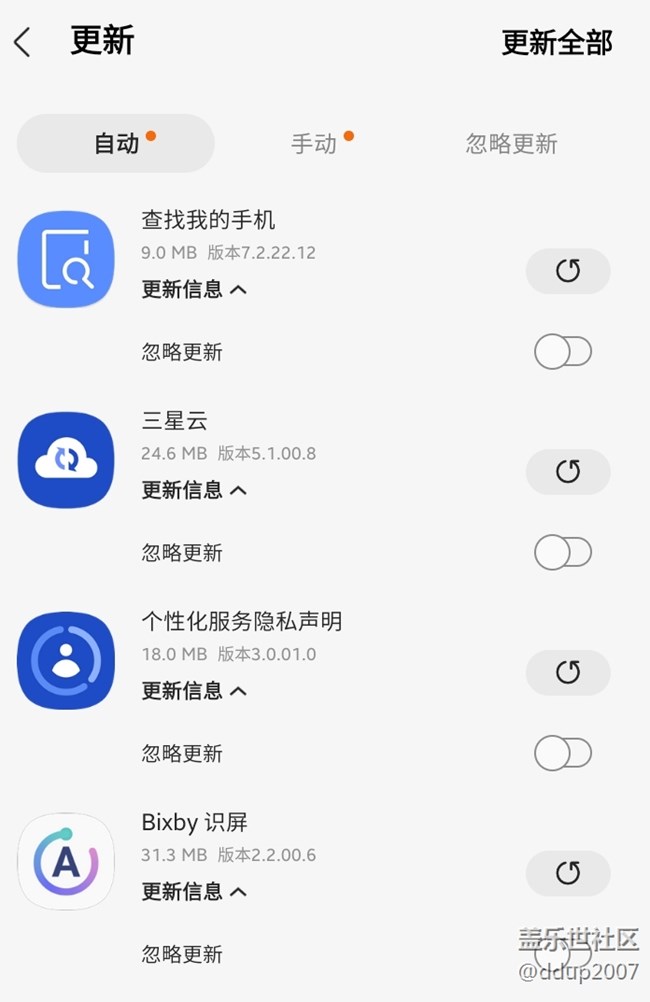
Task: Update 查找我的手机 with its refresh button
Action: [x=568, y=271]
